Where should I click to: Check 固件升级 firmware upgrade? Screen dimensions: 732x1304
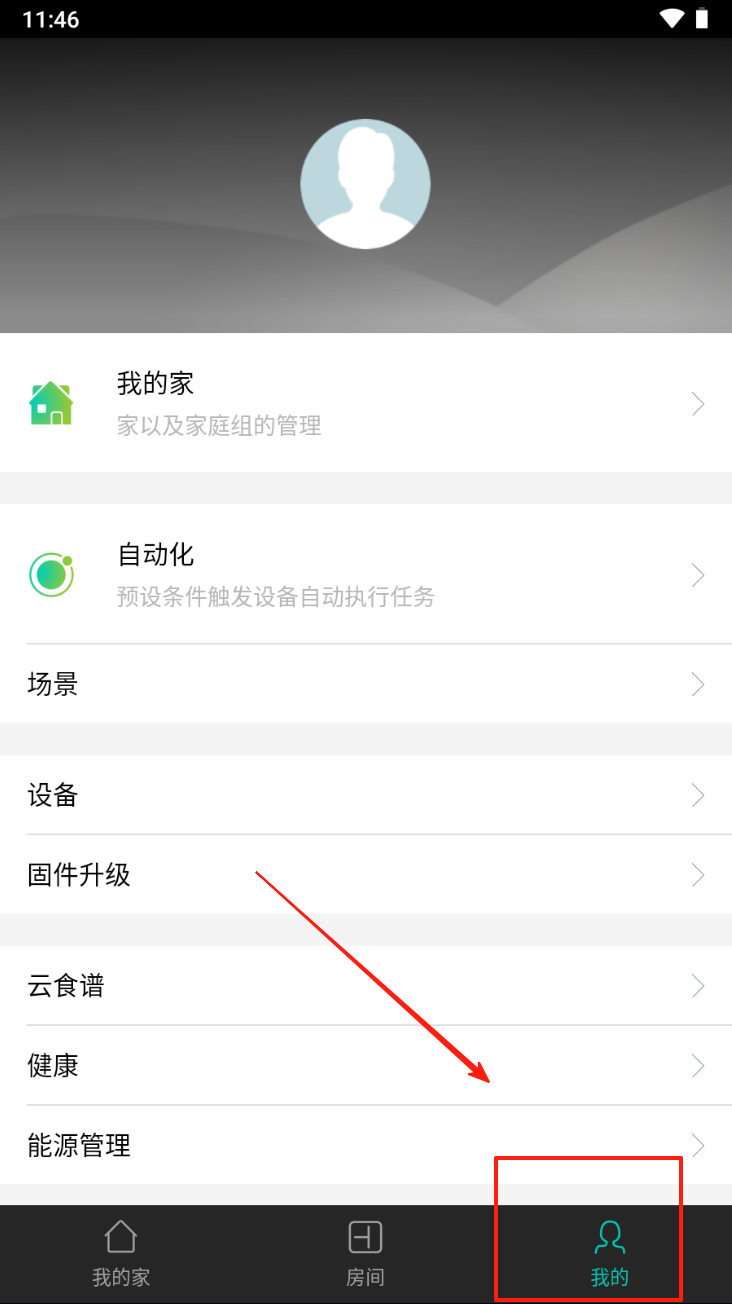click(x=366, y=875)
